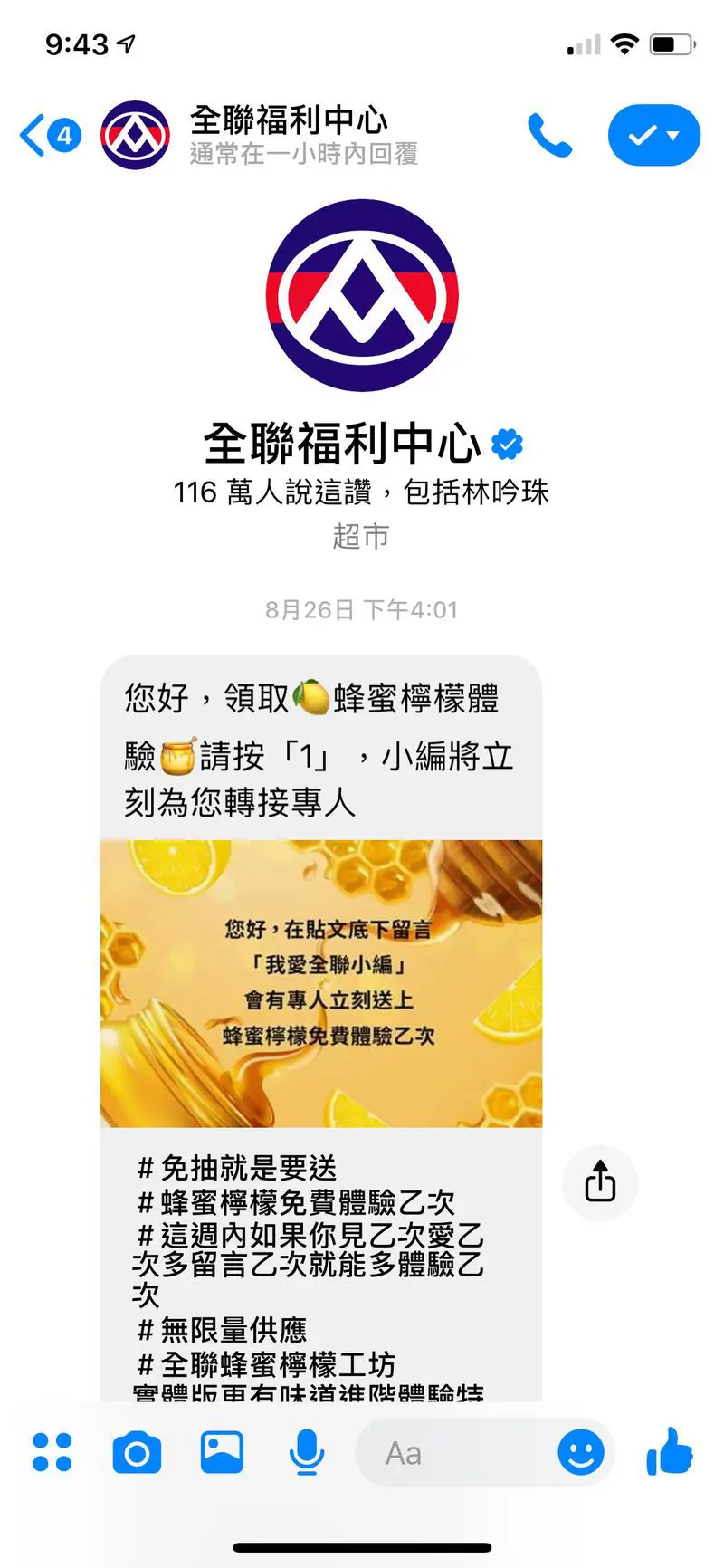The image size is (724, 1568).
Task: Record a voice message with microphone
Action: tap(307, 1452)
